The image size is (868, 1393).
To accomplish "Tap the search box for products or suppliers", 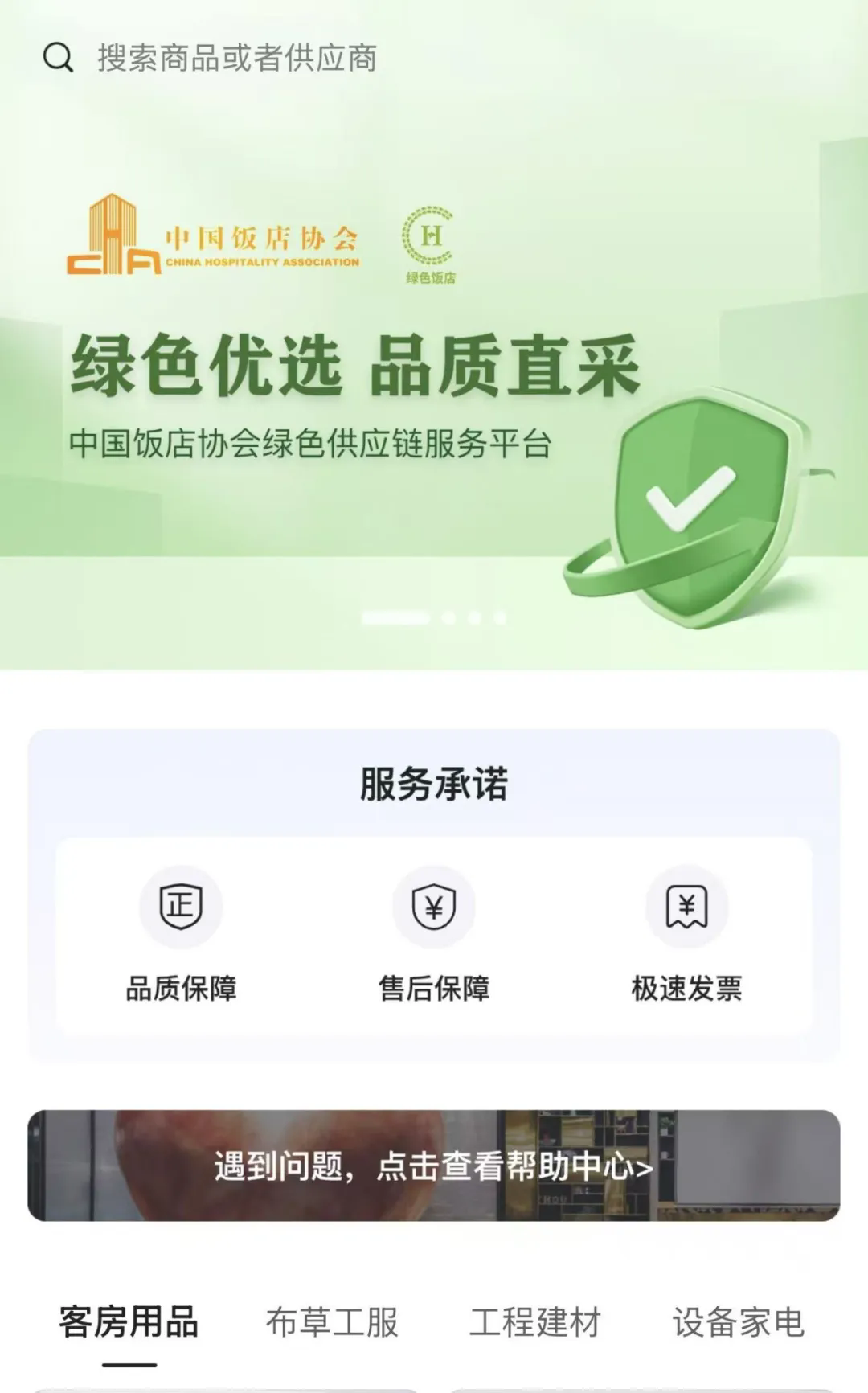I will point(237,58).
